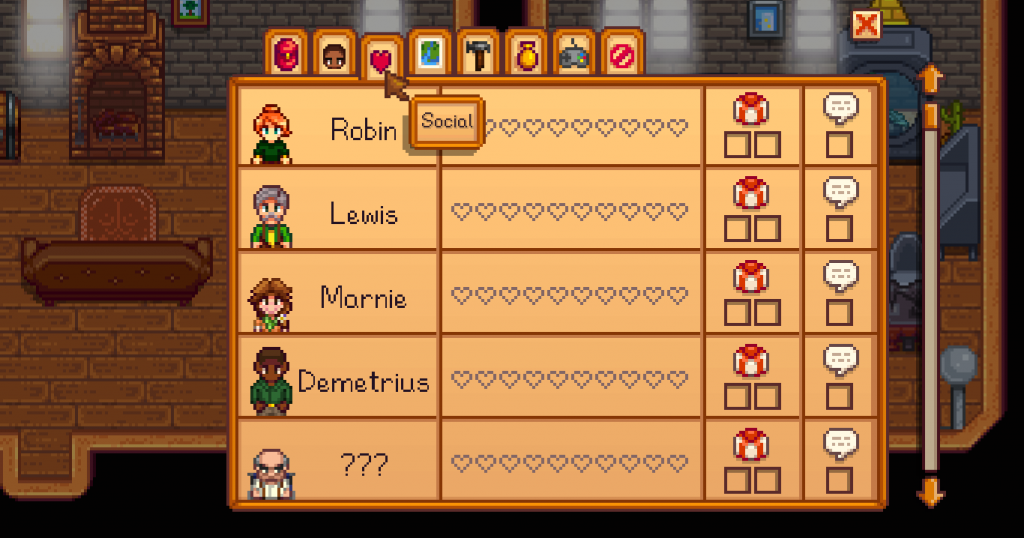Go to the Collections vase tab

tap(526, 54)
